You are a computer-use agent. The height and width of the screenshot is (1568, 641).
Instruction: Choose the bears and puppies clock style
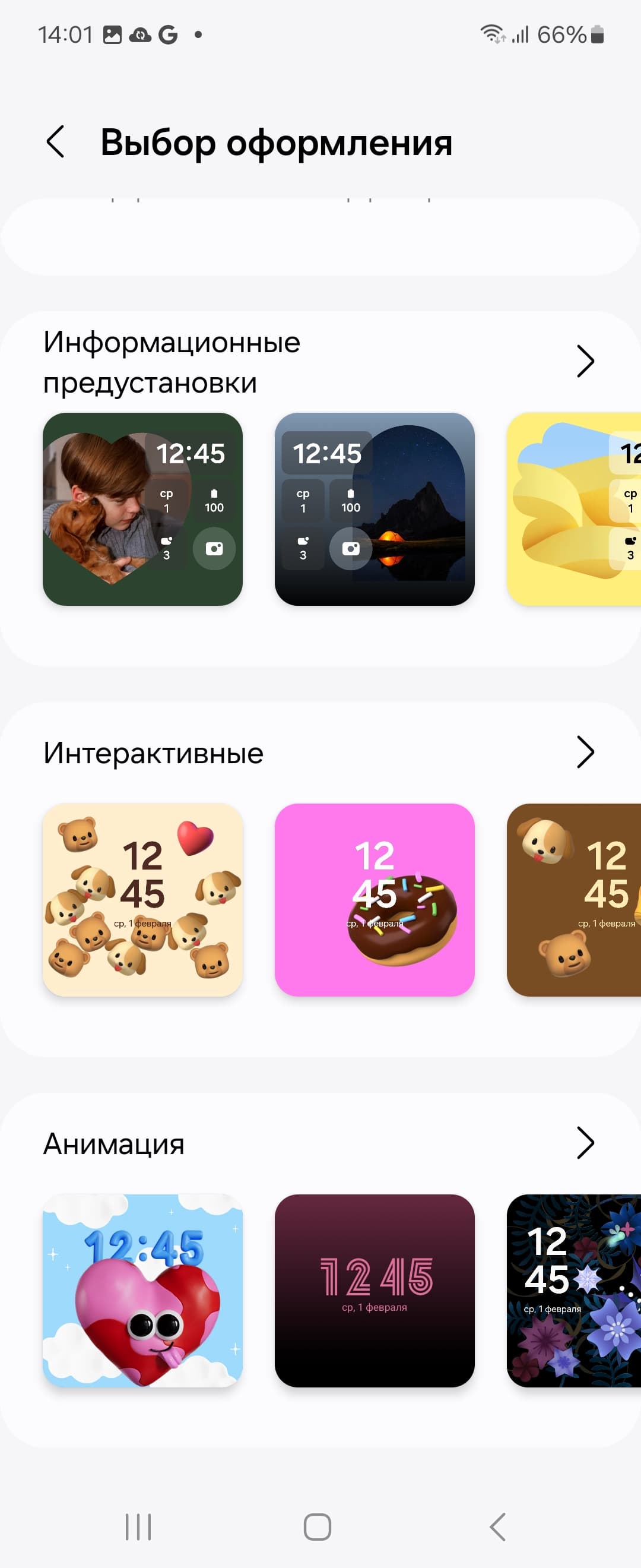[142, 900]
